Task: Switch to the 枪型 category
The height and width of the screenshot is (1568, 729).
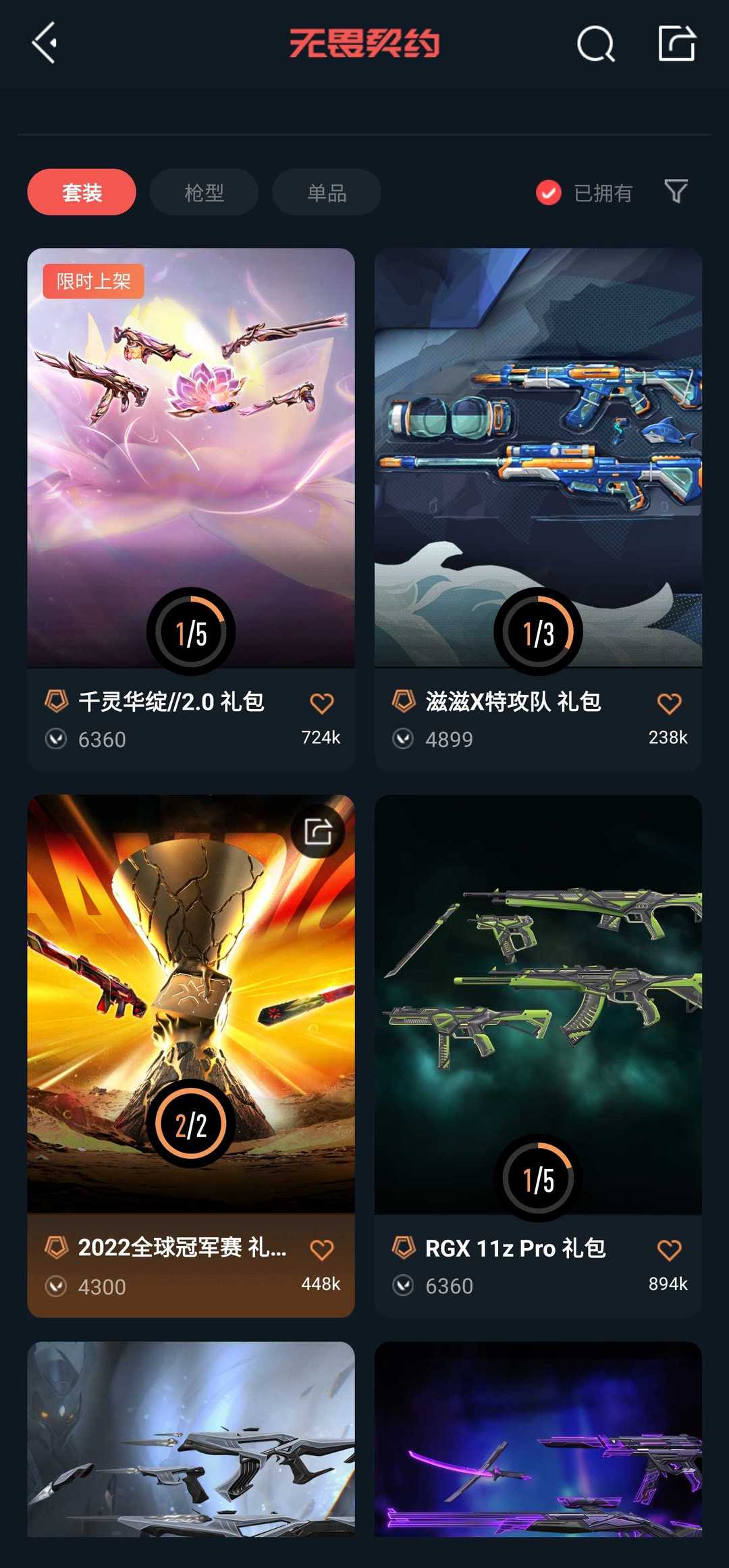Action: tap(203, 192)
